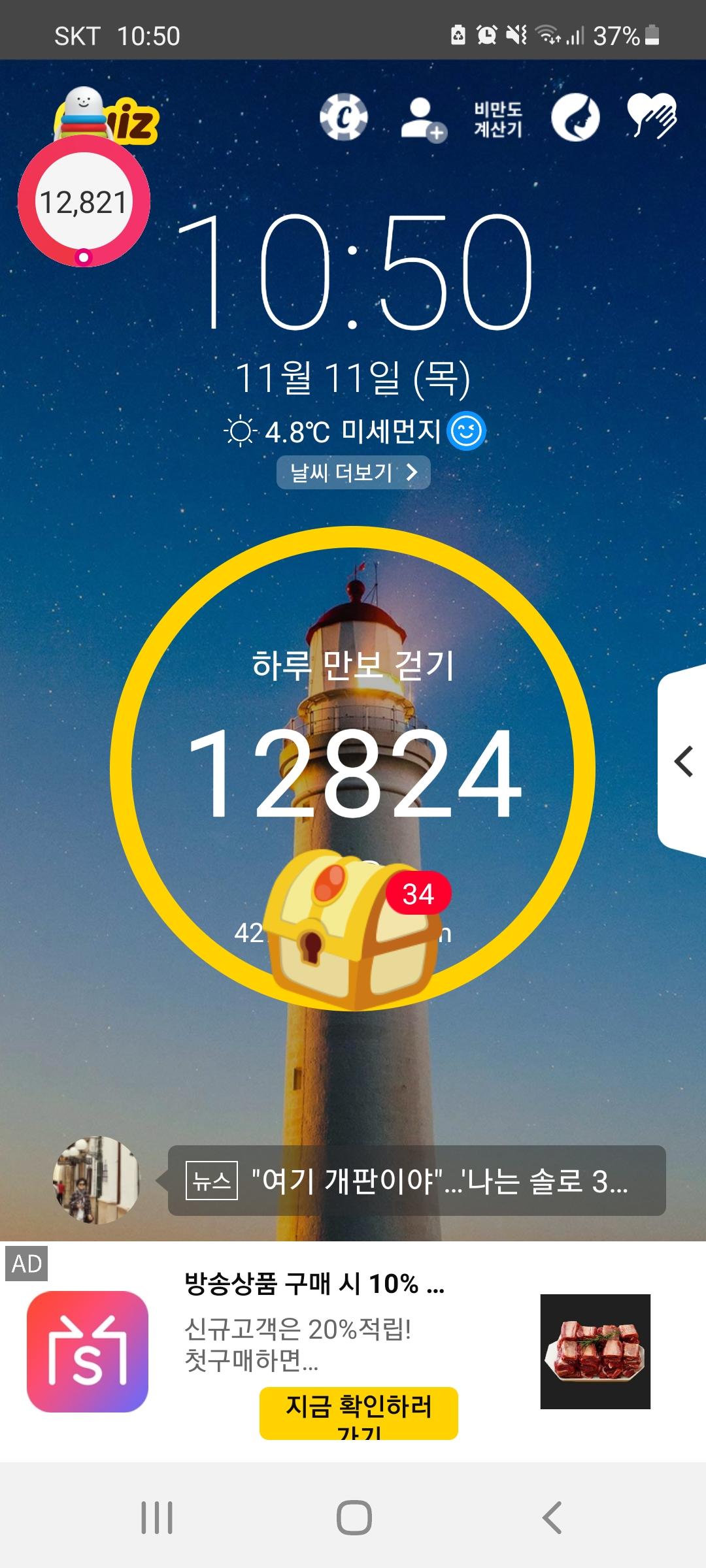This screenshot has width=706, height=1568.
Task: Tap the add friend icon
Action: [423, 119]
